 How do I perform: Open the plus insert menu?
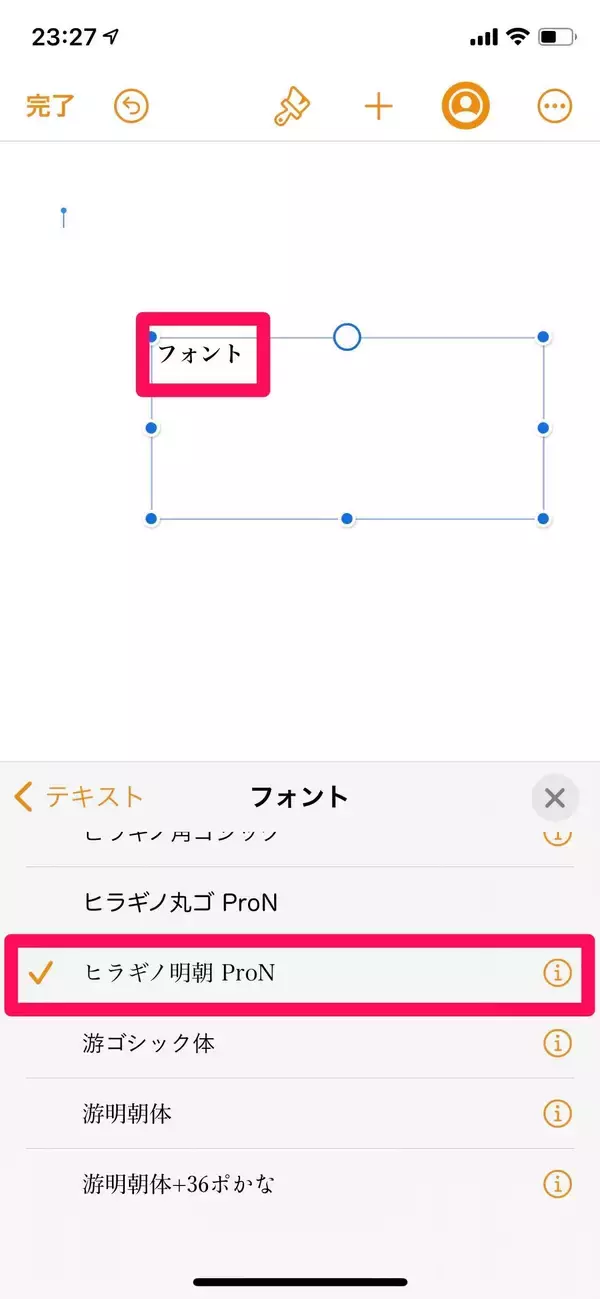click(x=378, y=106)
